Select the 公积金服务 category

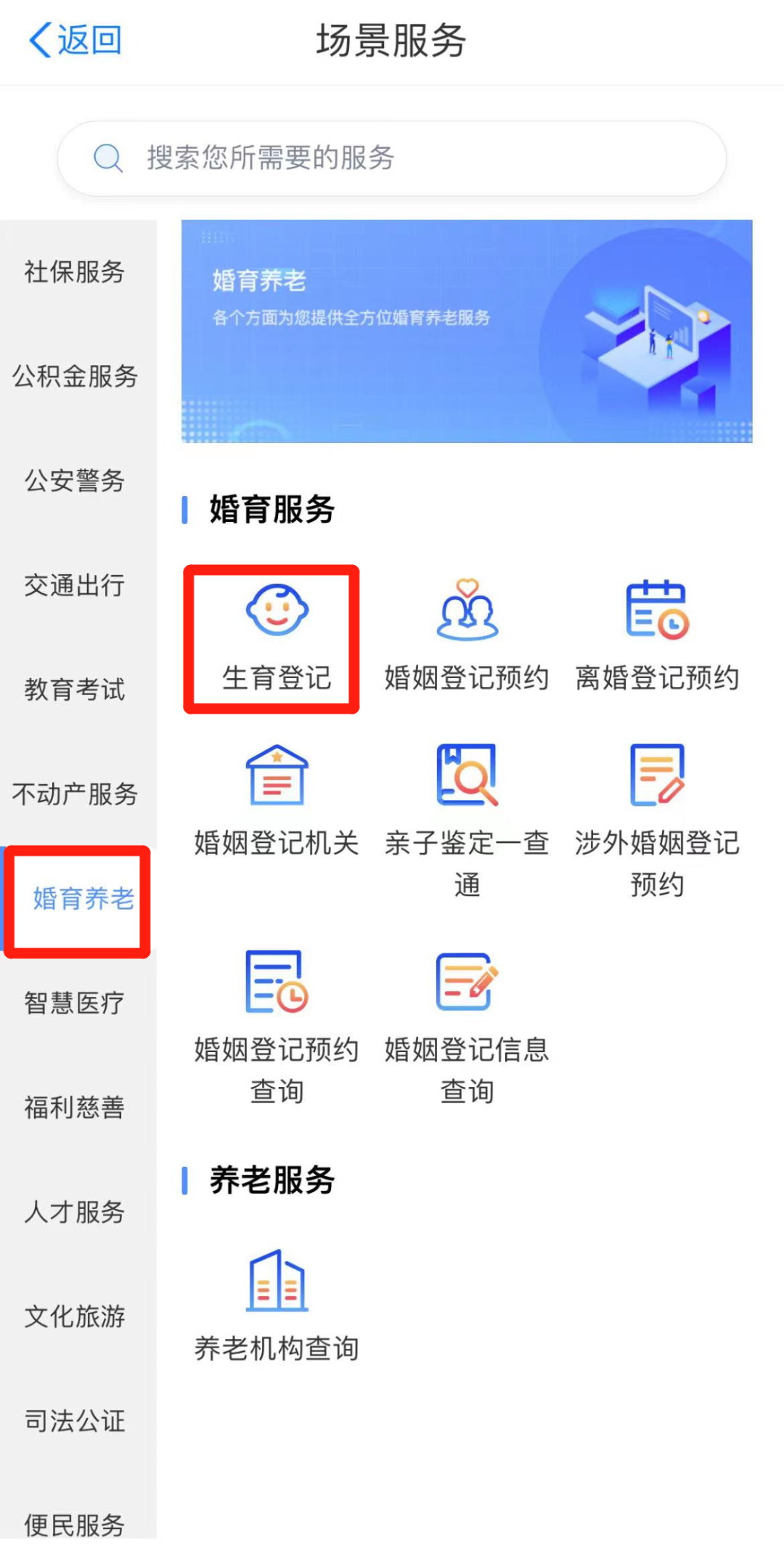[75, 376]
